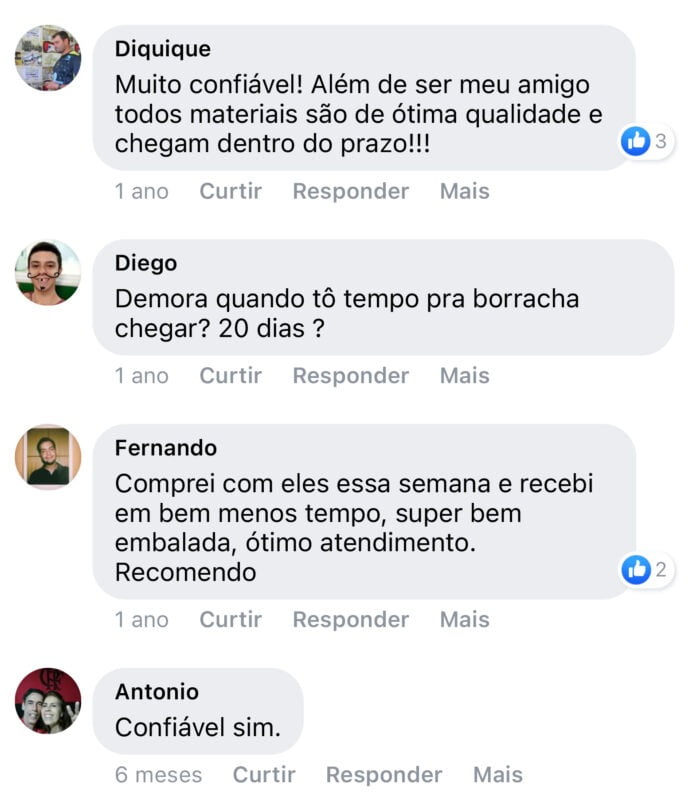
Task: Reply to Antonio's comment
Action: (x=384, y=775)
